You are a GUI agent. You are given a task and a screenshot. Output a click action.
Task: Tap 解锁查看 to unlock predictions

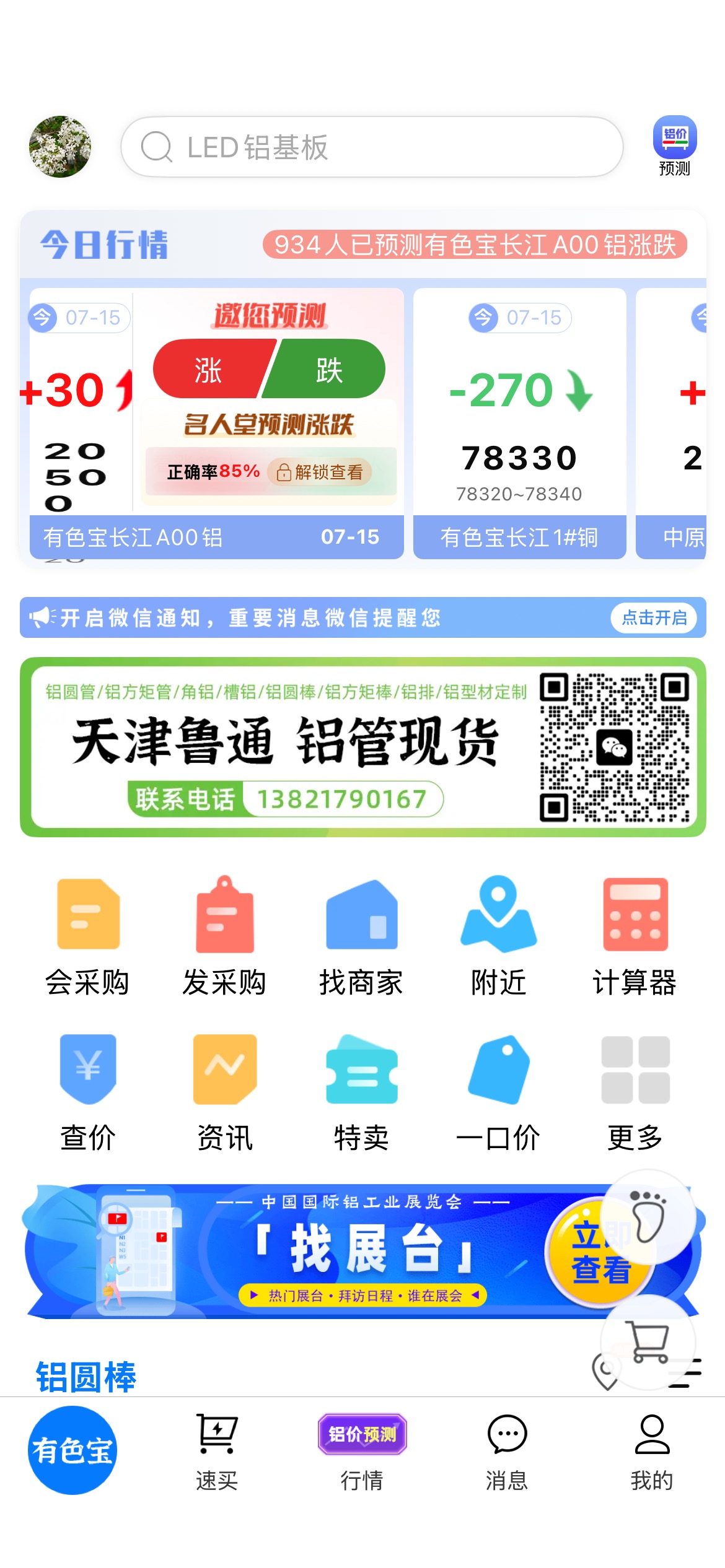[320, 472]
